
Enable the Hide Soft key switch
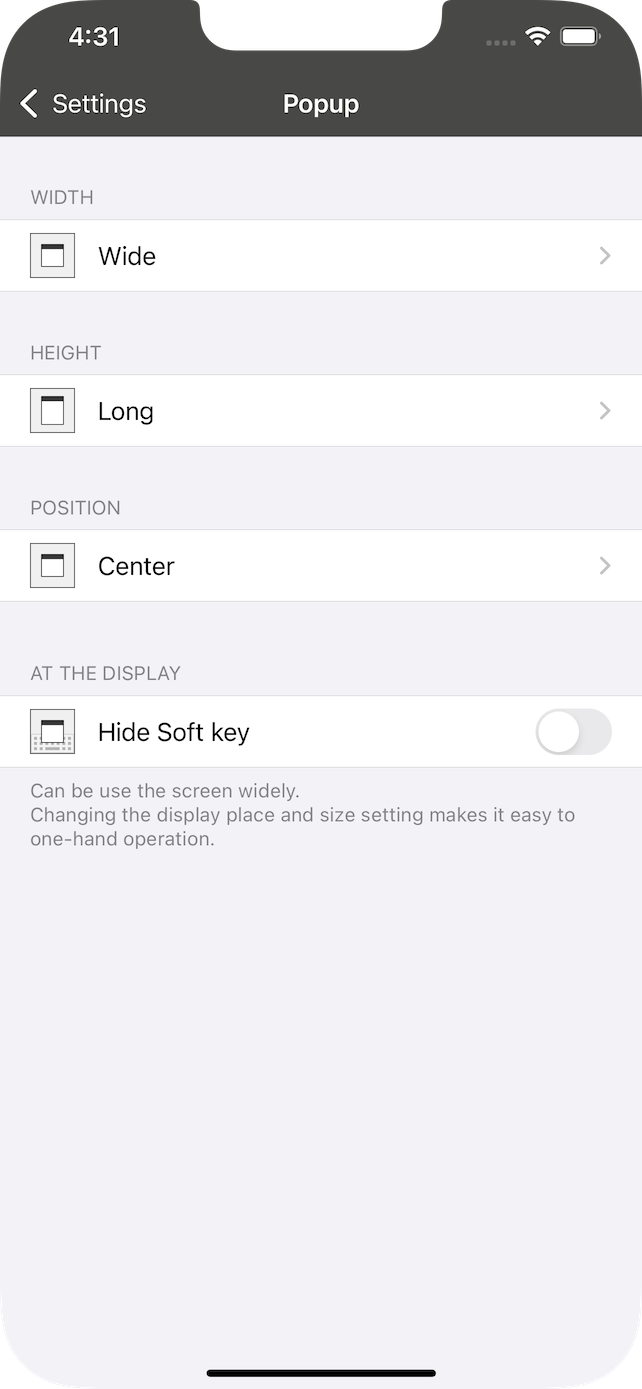click(573, 732)
